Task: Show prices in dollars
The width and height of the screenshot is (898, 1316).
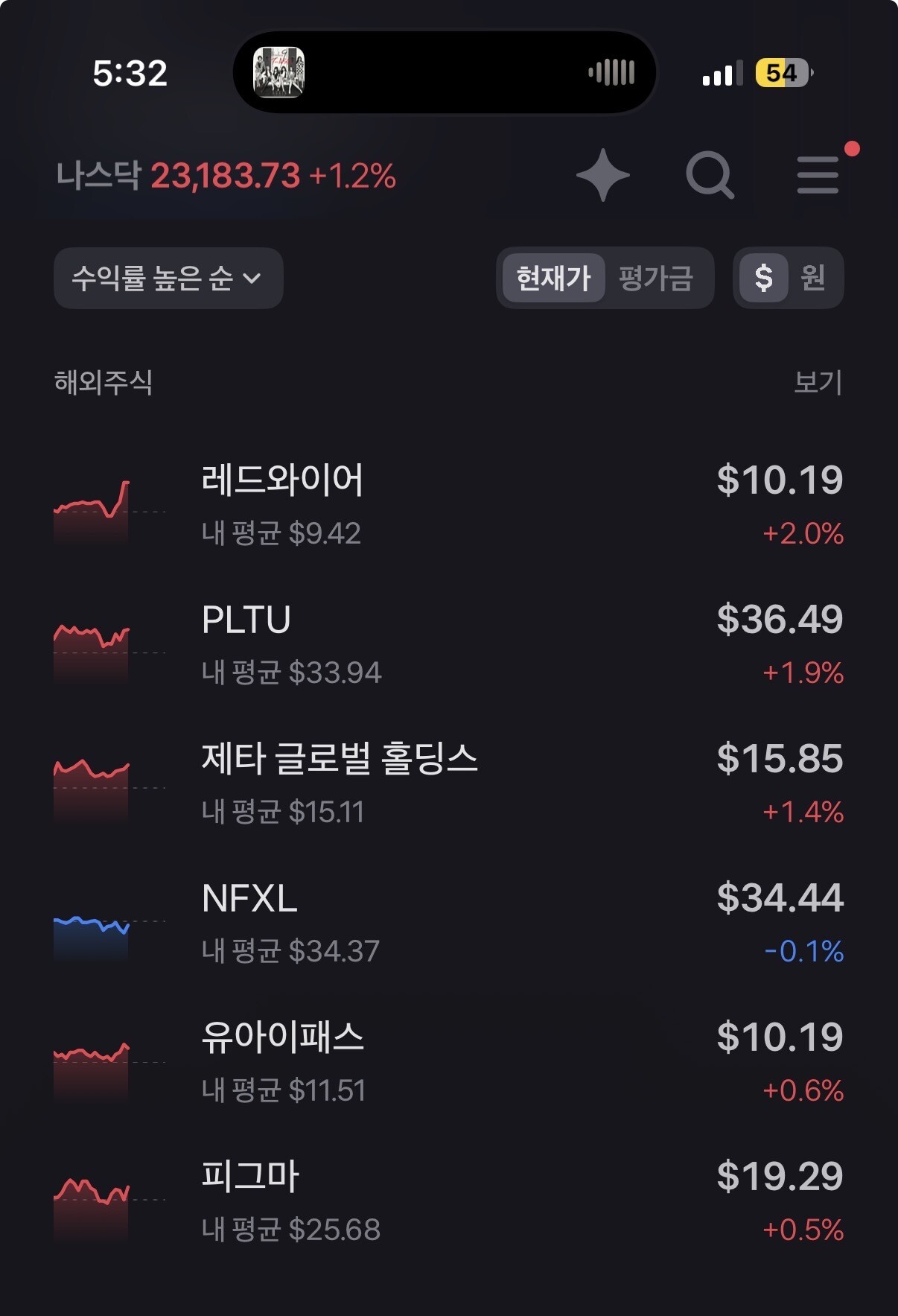Action: pos(763,279)
